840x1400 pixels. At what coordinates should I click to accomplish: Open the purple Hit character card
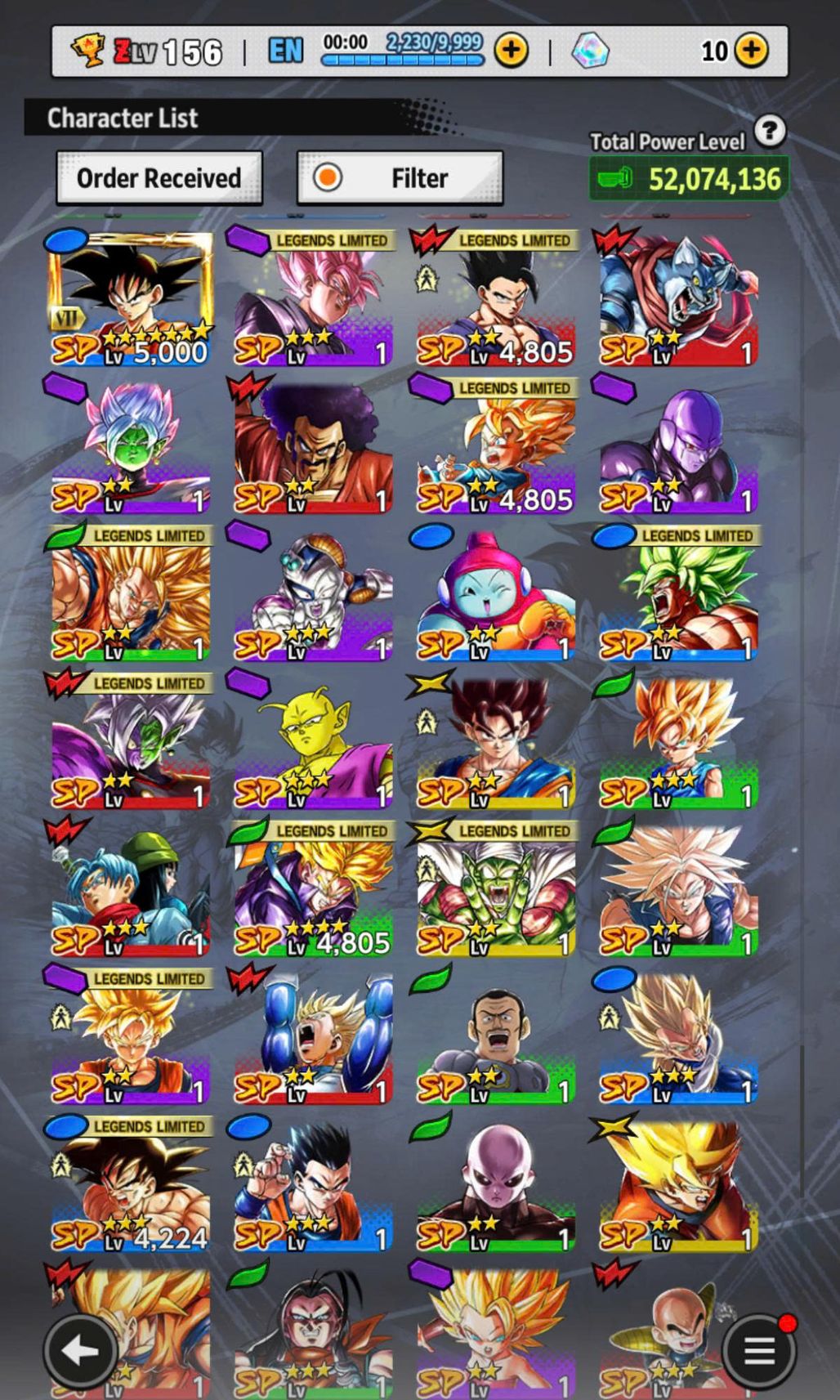point(678,448)
